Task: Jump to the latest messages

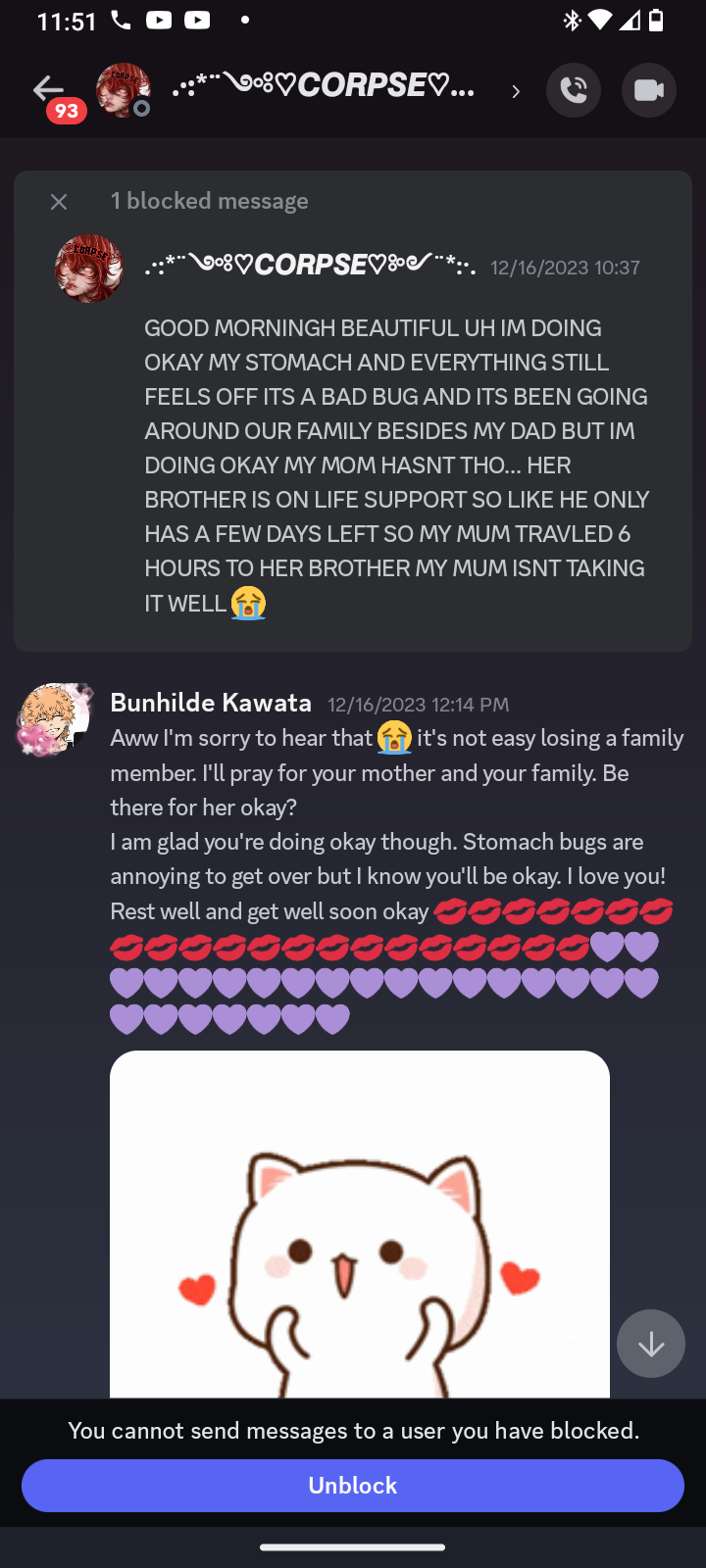Action: coord(650,1344)
